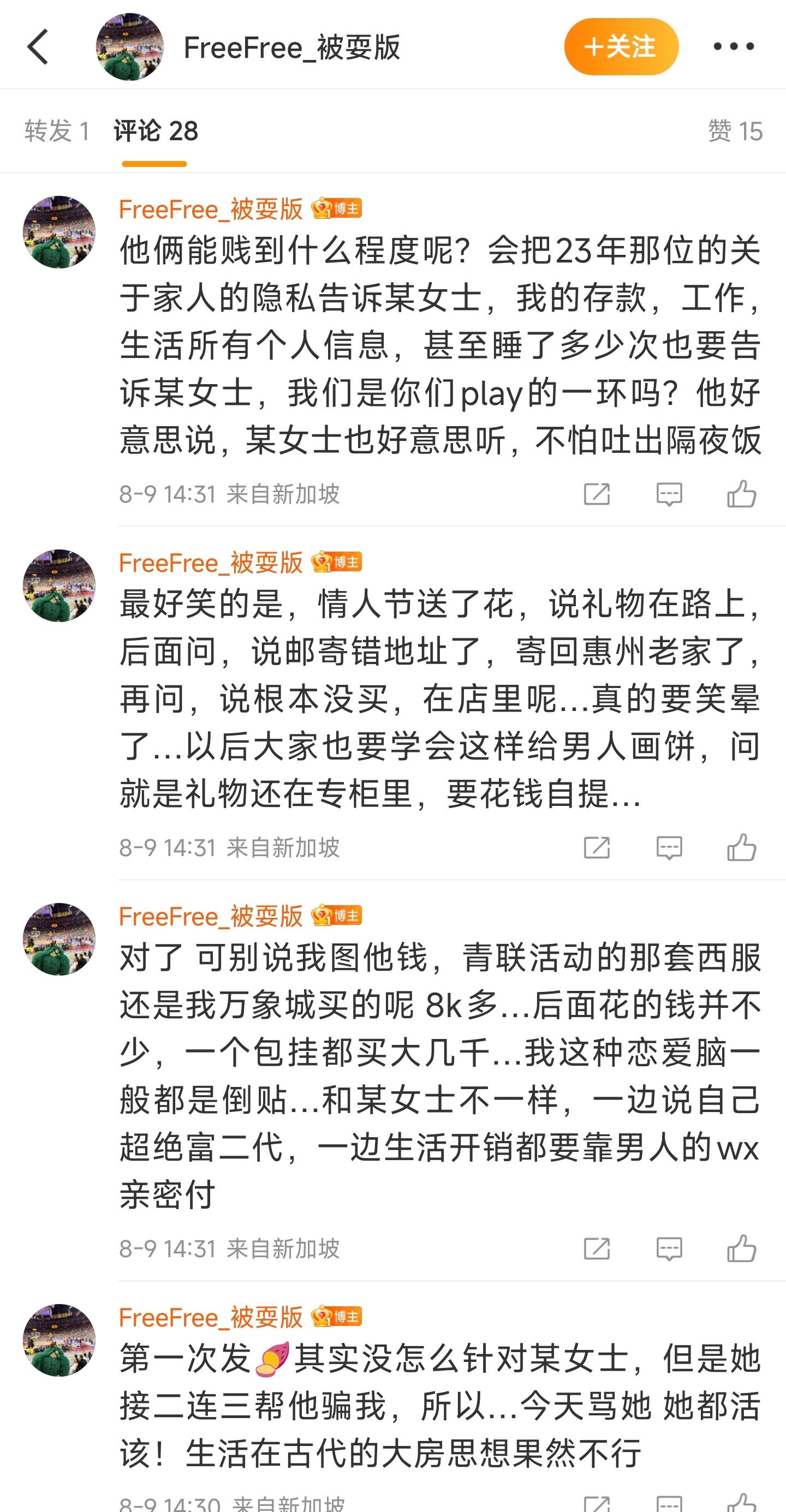Open avatar beside the 最好笑的是 comment

(x=59, y=585)
